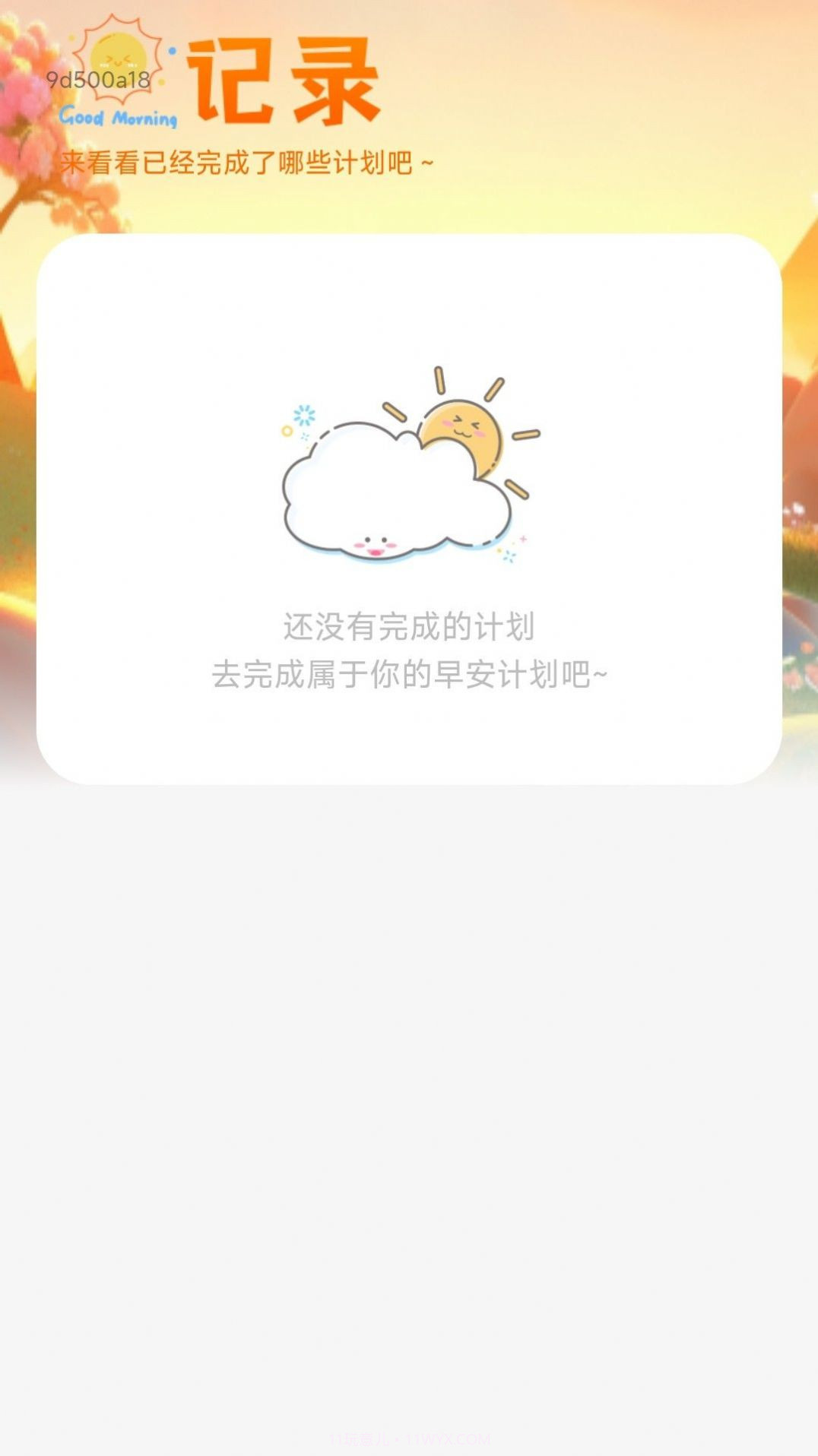Tap the 来看看已经完成了哪些计划吧 subtitle

click(x=247, y=160)
